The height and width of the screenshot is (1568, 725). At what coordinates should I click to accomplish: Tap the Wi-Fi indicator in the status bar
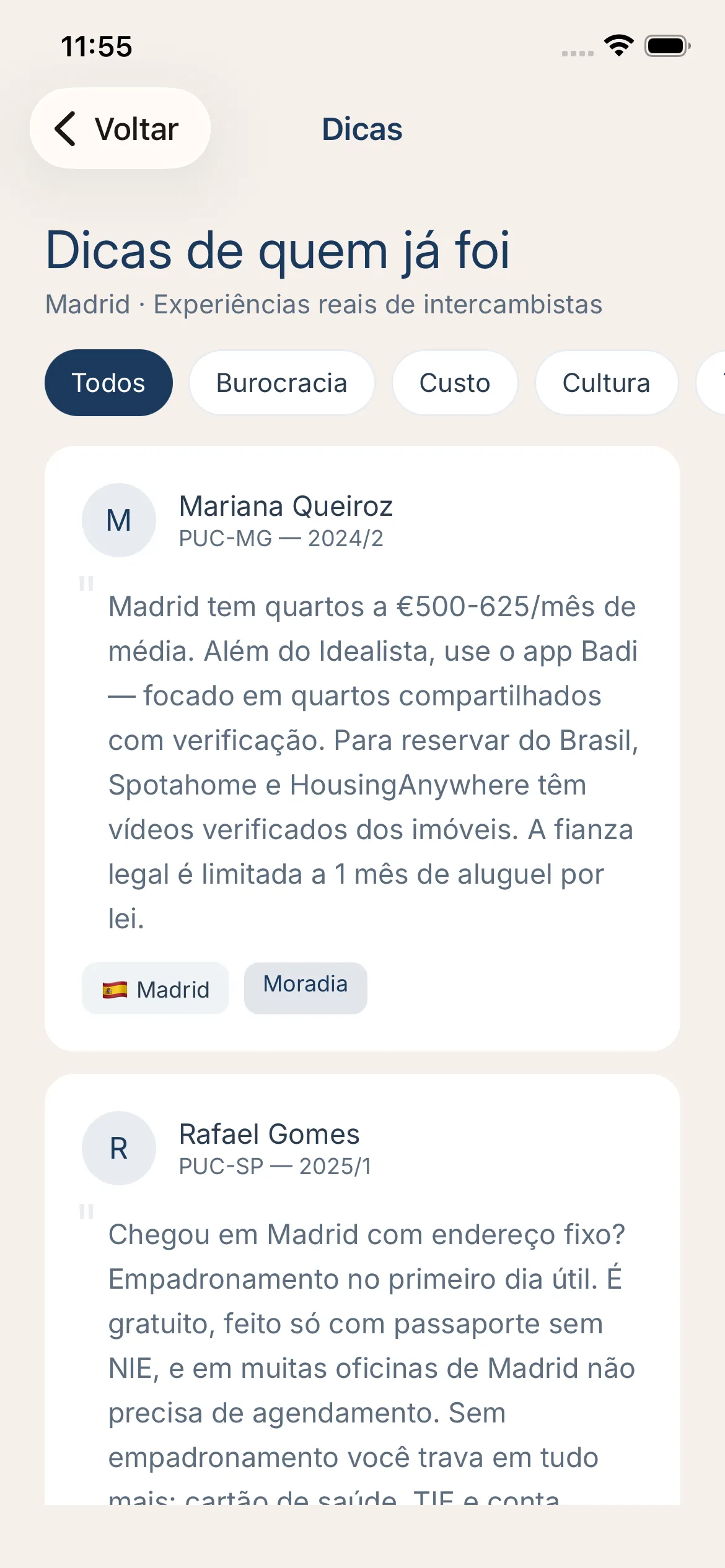[x=619, y=45]
